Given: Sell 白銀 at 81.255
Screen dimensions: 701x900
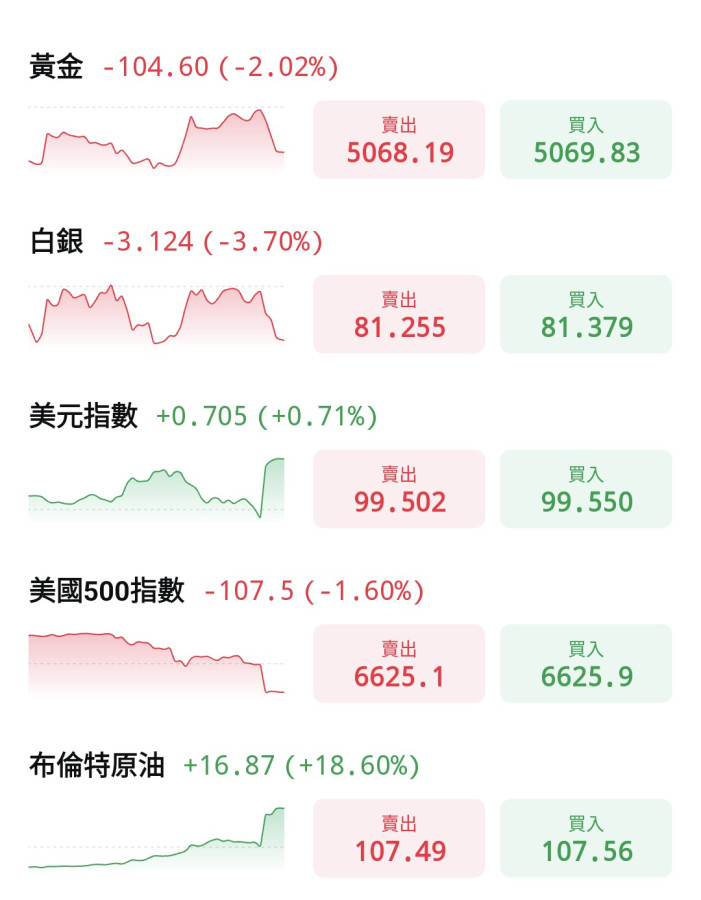Looking at the screenshot, I should click(x=399, y=315).
